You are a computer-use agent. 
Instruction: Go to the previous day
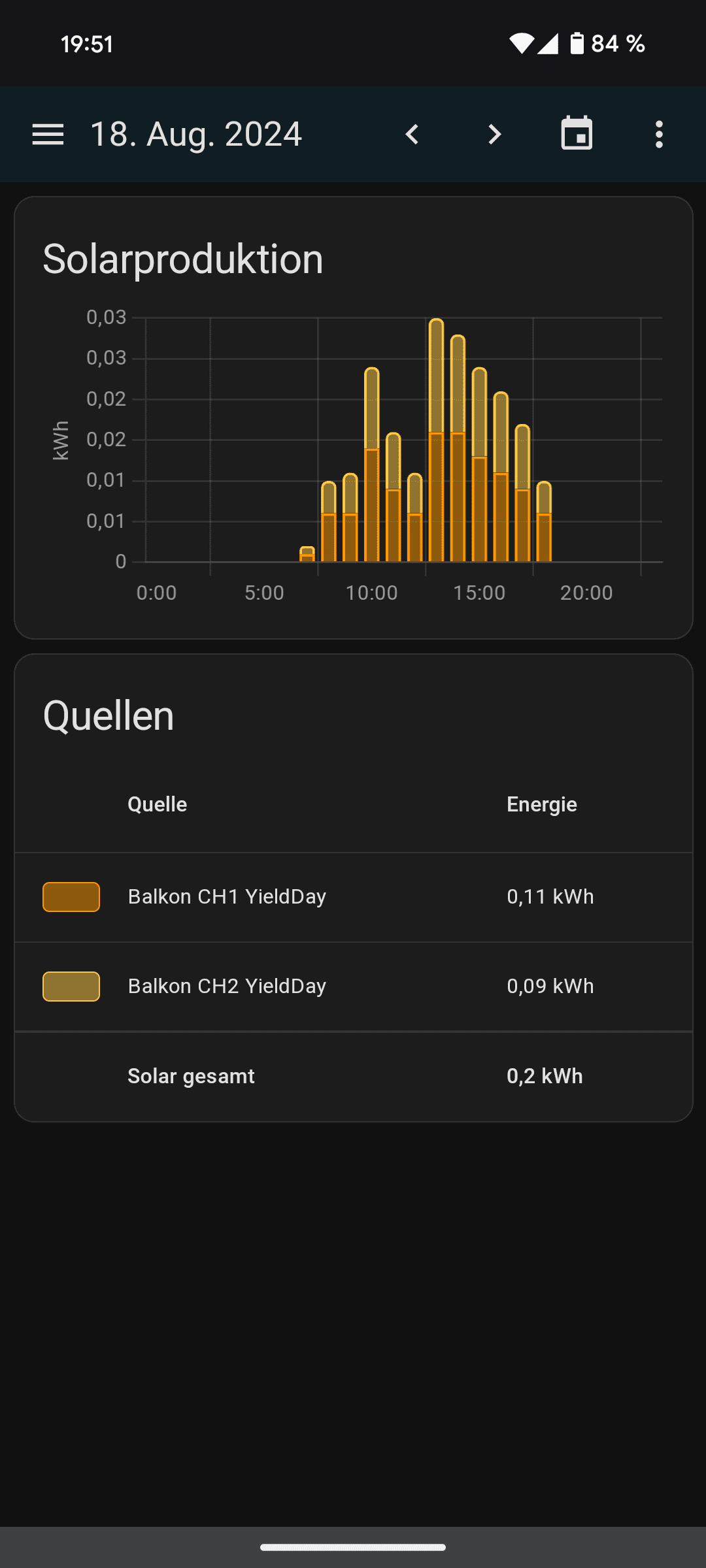click(x=412, y=135)
